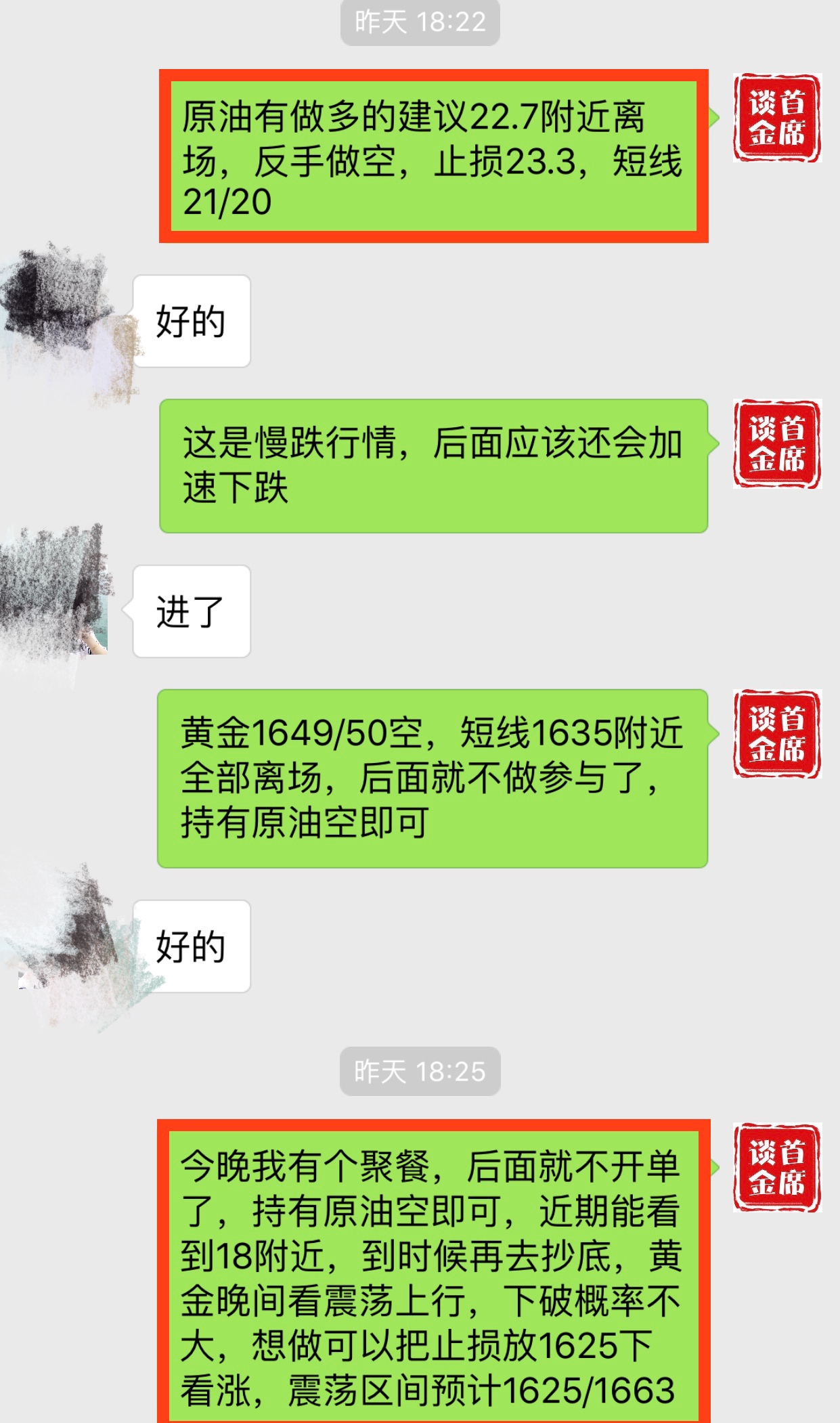Open sender avatar beside the 原油有做多 message

tap(776, 118)
